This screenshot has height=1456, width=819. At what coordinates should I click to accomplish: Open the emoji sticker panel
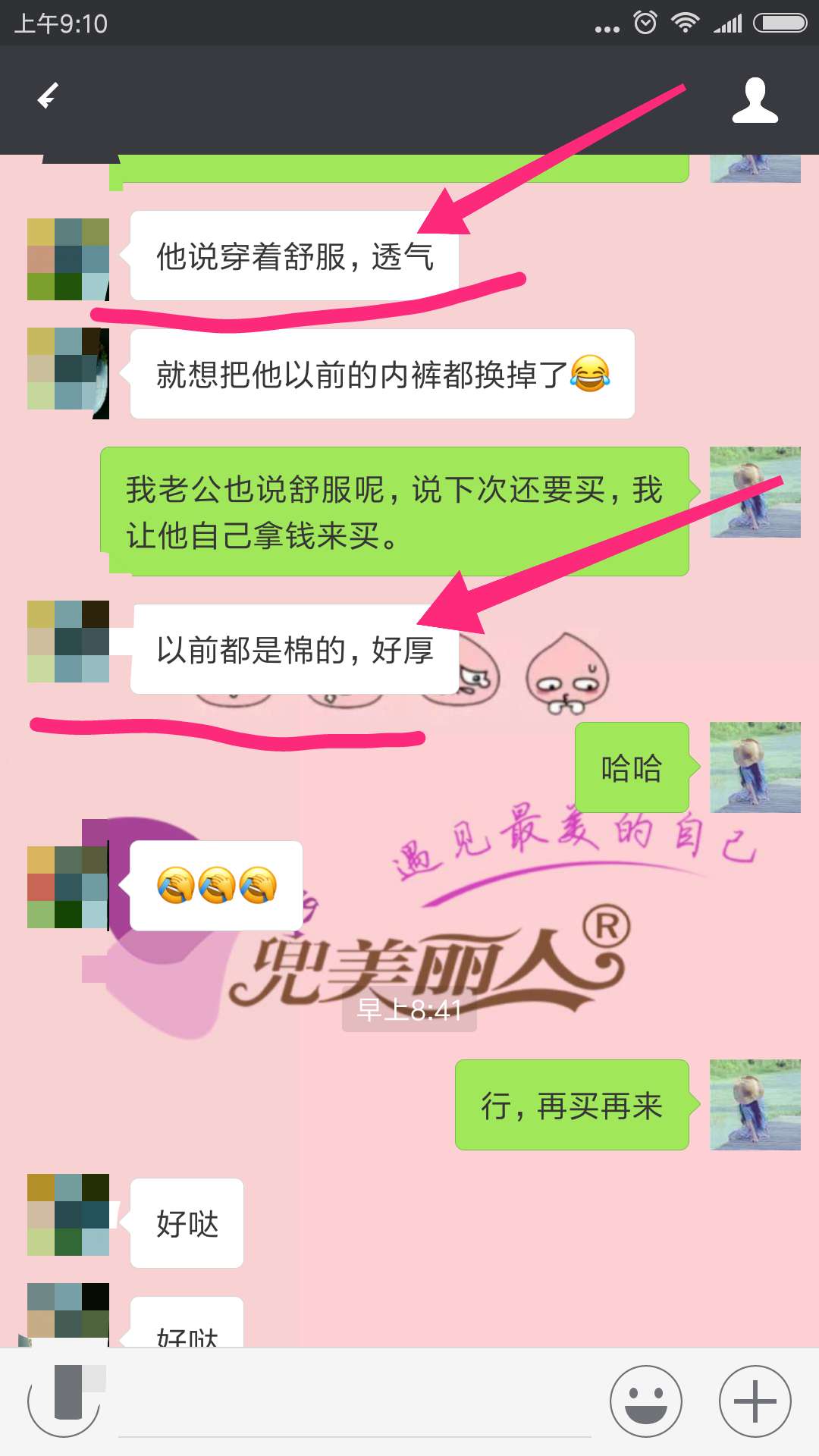[x=645, y=1401]
